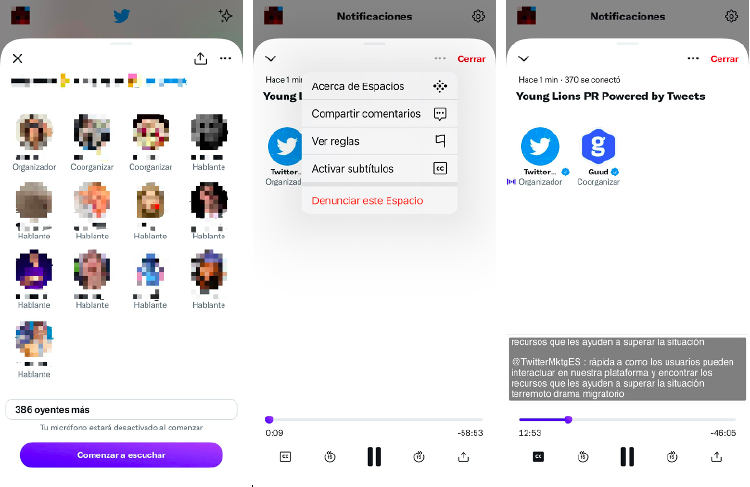750x487 pixels.
Task: Tap Comenzar a escuchar button
Action: (x=121, y=455)
